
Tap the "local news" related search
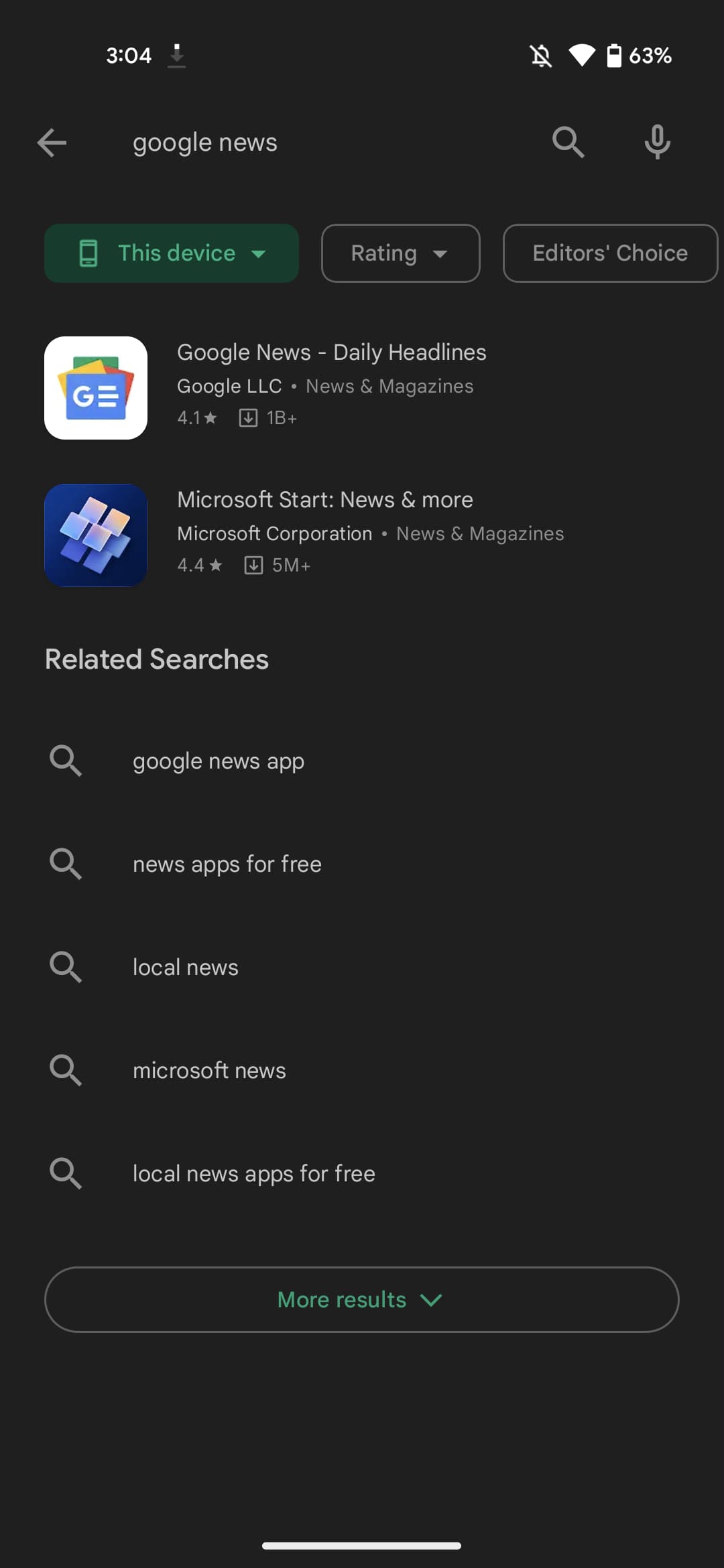point(186,968)
